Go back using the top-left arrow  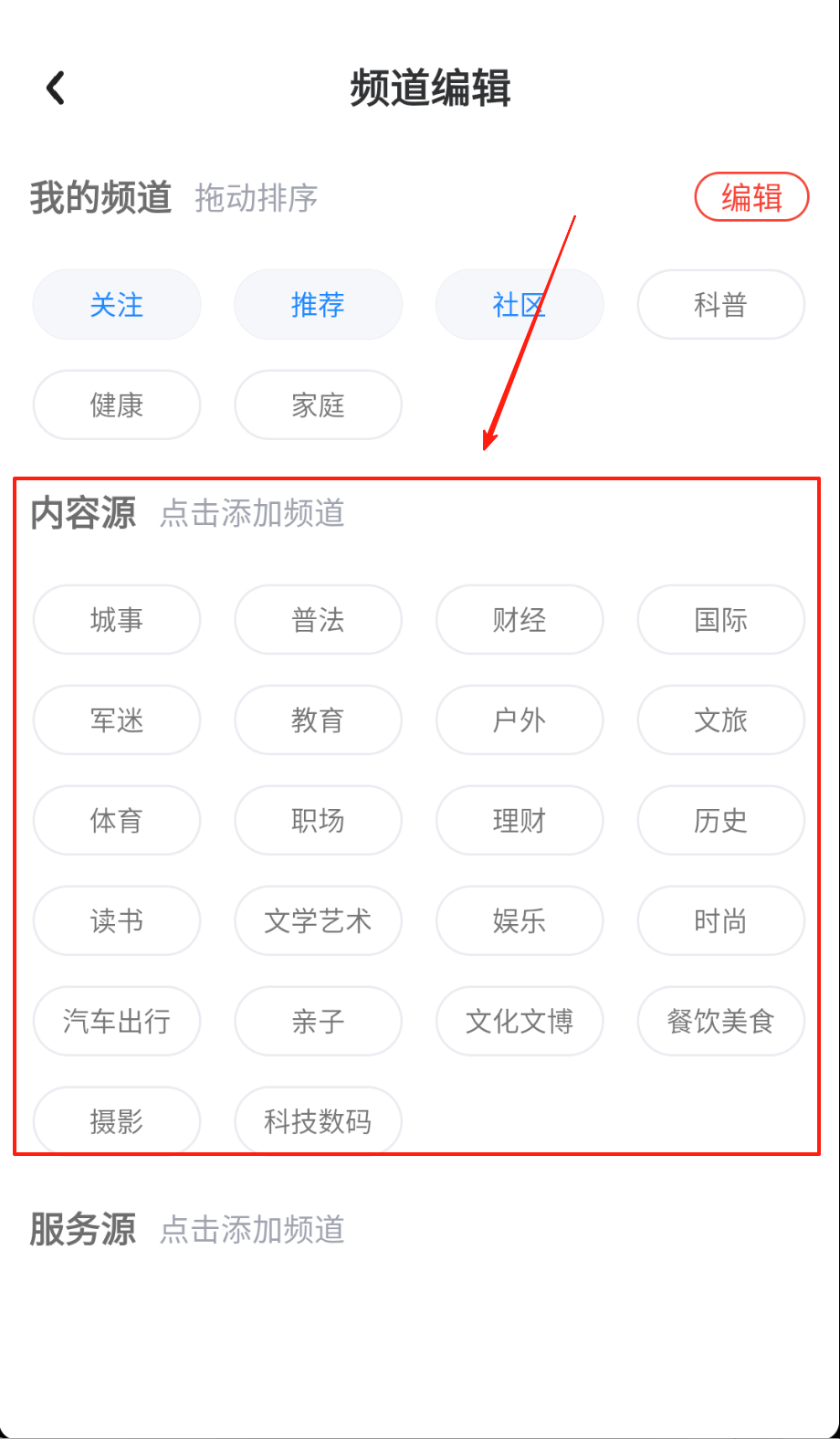pyautogui.click(x=56, y=89)
